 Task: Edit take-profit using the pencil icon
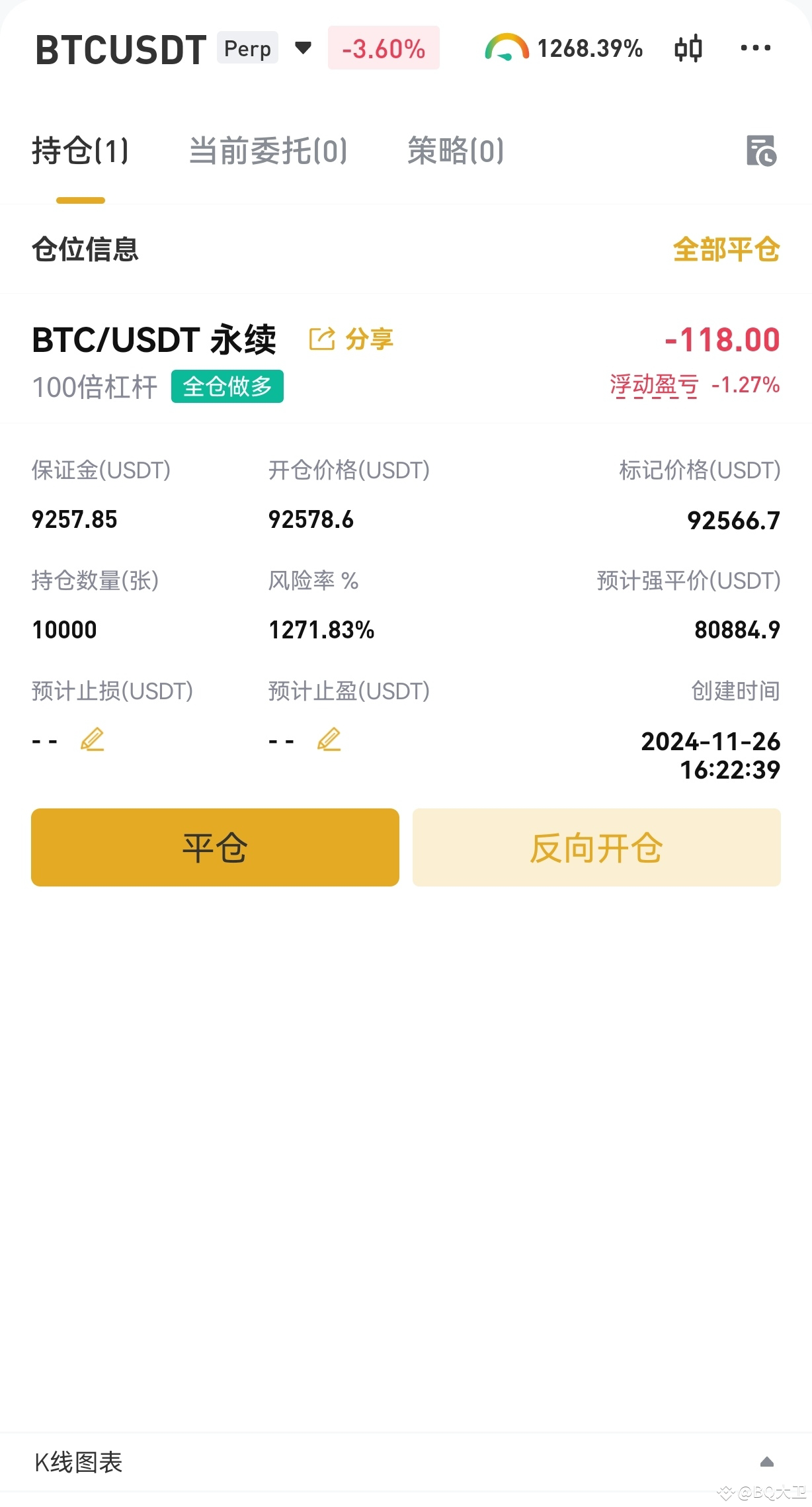click(x=329, y=739)
